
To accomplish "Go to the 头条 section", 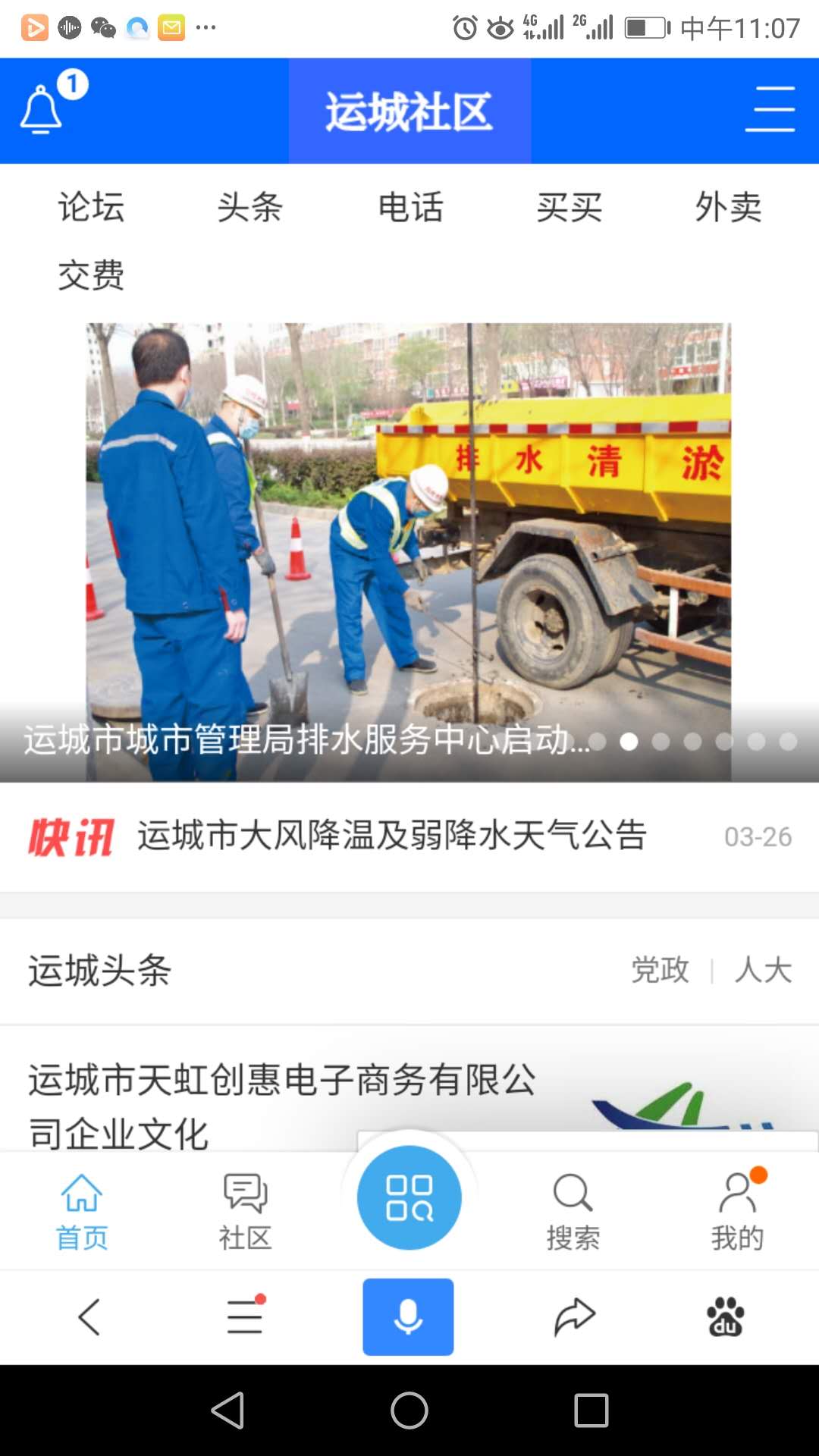I will coord(250,207).
